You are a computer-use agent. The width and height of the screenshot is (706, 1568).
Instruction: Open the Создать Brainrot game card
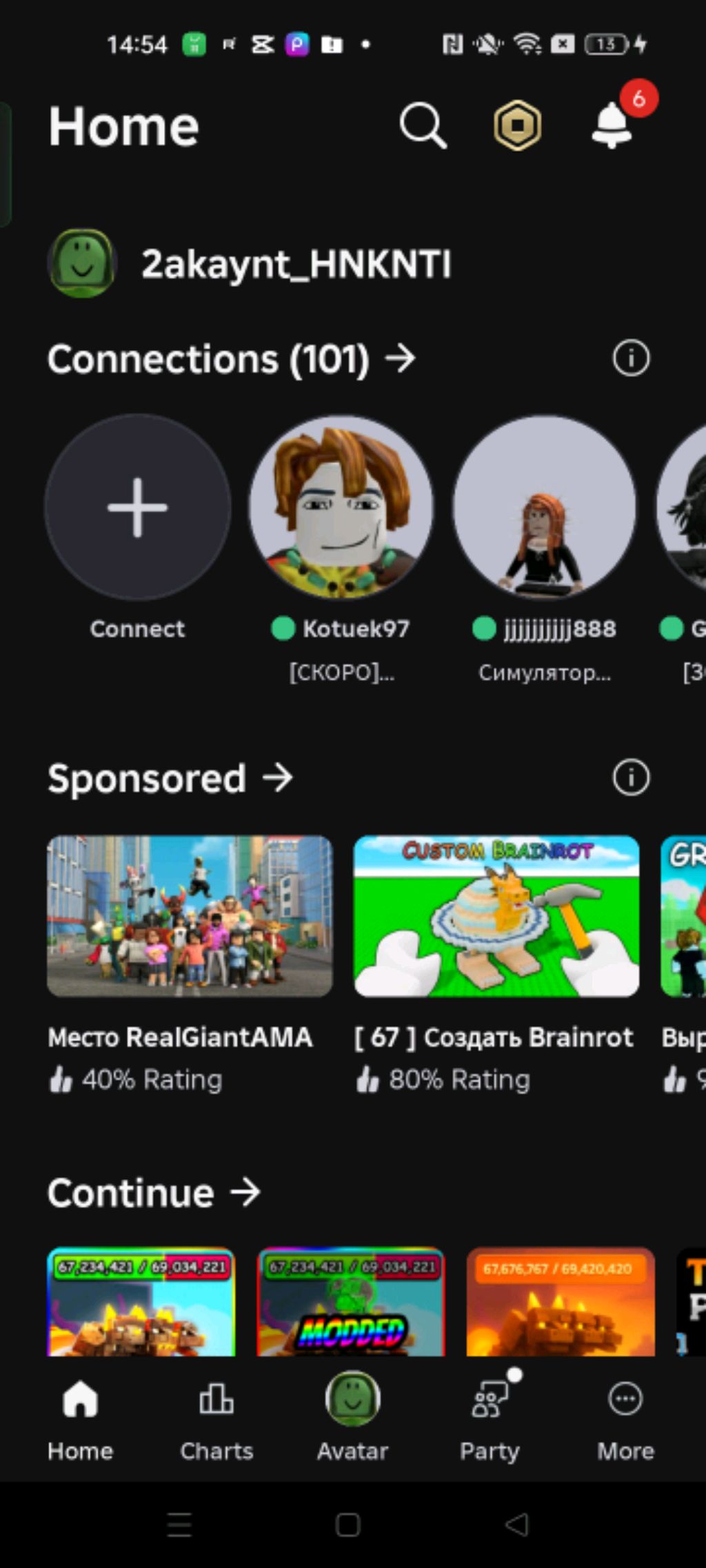pyautogui.click(x=496, y=917)
